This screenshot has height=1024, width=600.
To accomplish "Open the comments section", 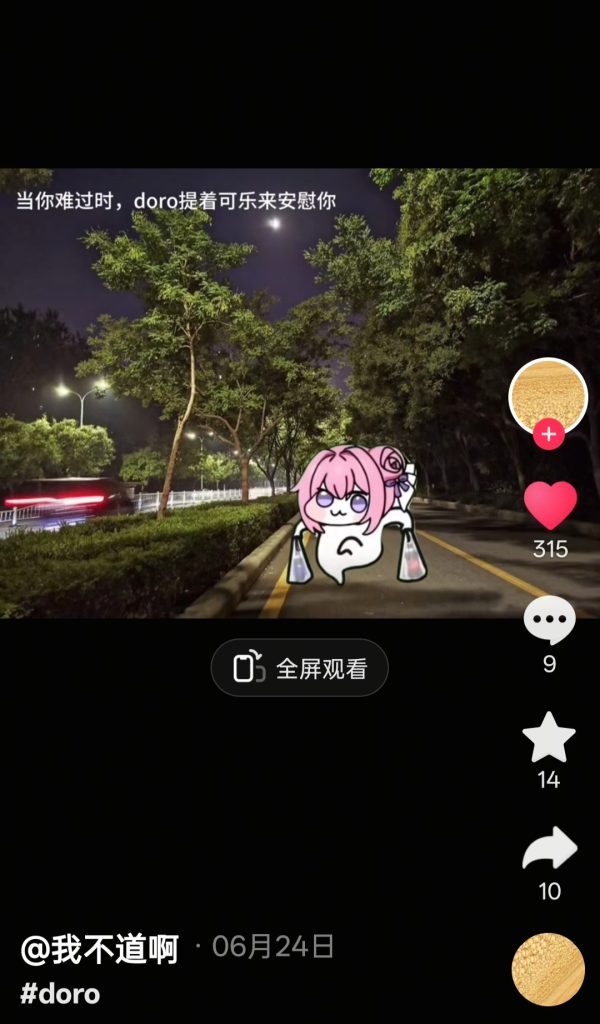I will (549, 621).
